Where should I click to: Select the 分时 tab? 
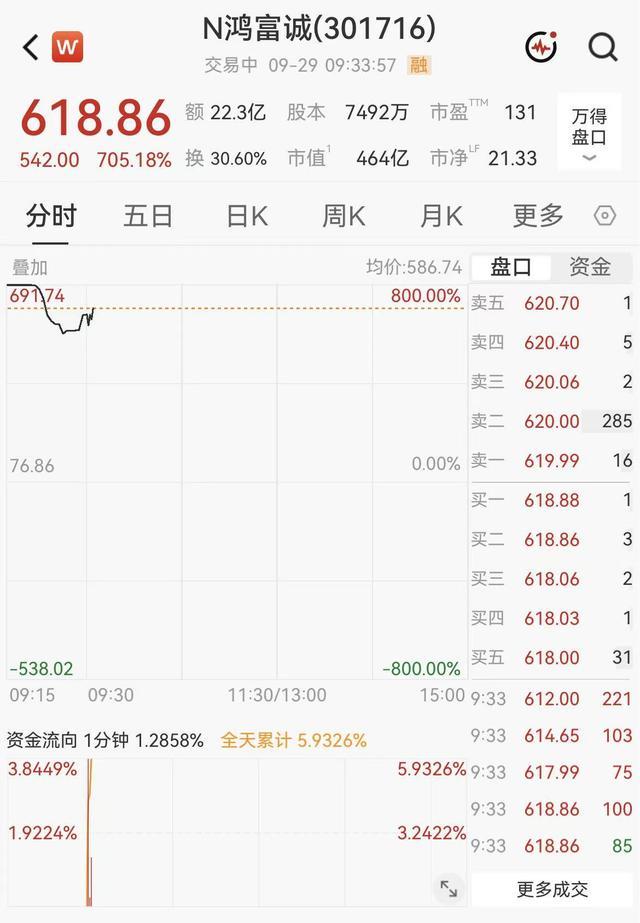tap(51, 216)
